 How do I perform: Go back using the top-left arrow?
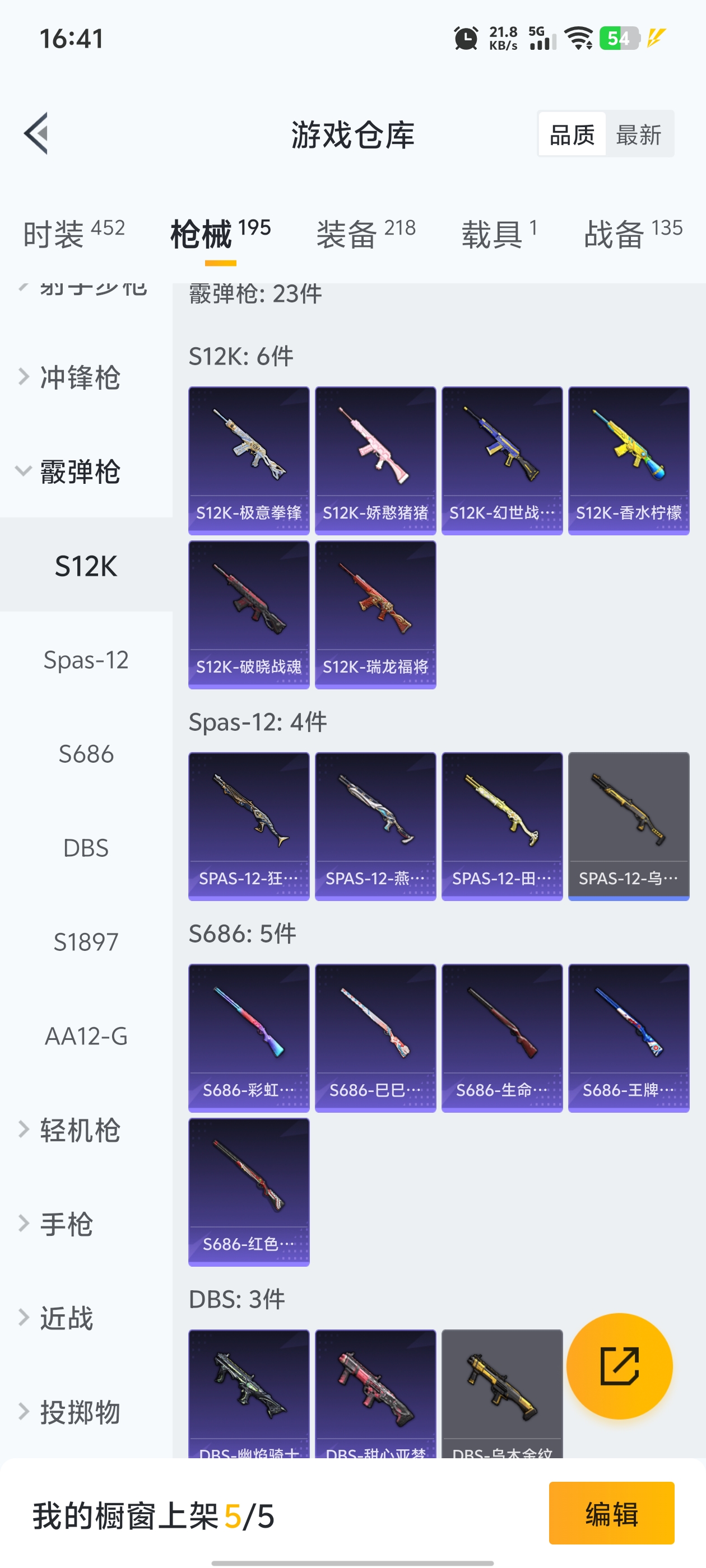coord(36,133)
